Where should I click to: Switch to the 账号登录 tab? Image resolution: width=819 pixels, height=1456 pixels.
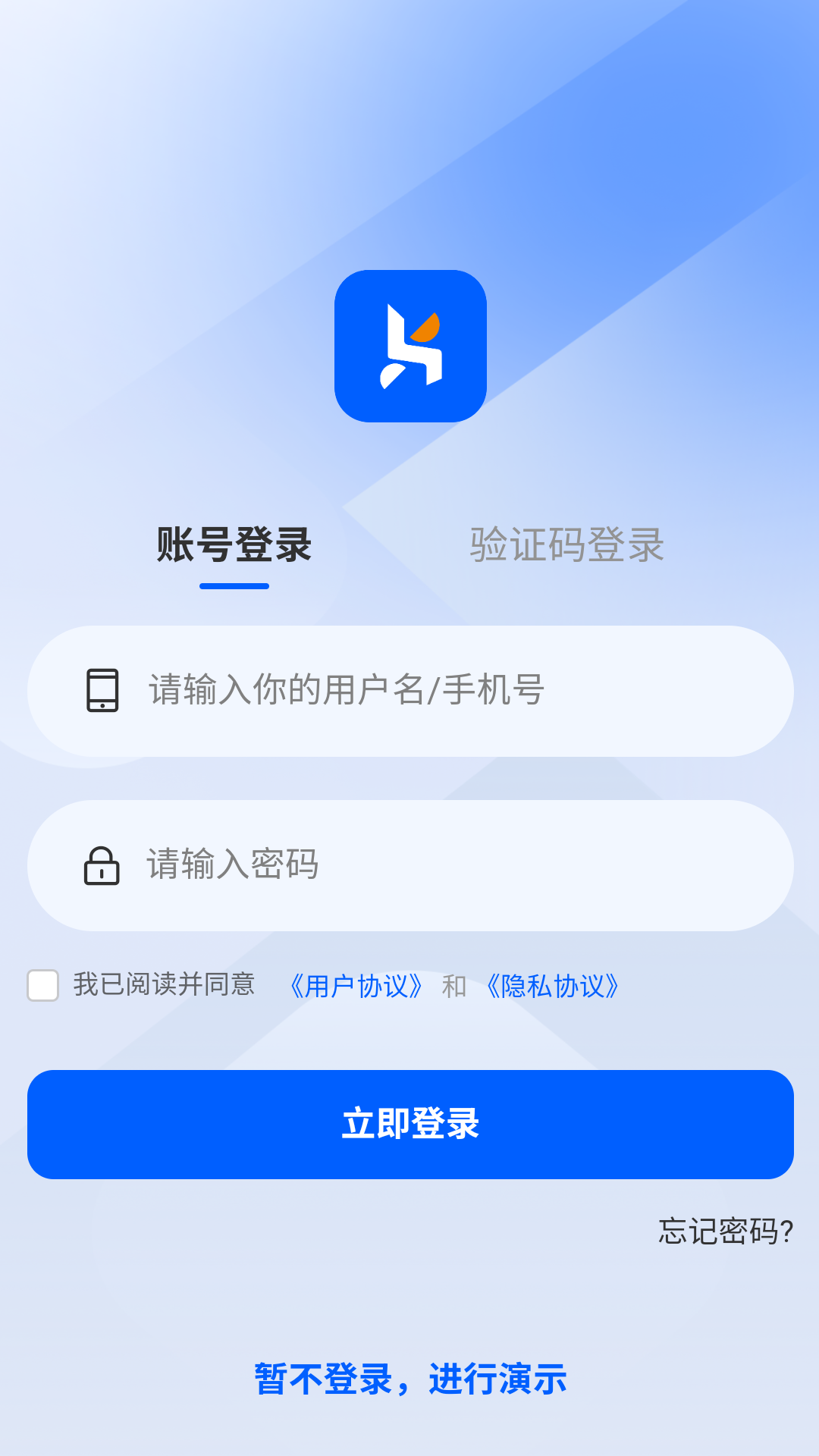[234, 545]
